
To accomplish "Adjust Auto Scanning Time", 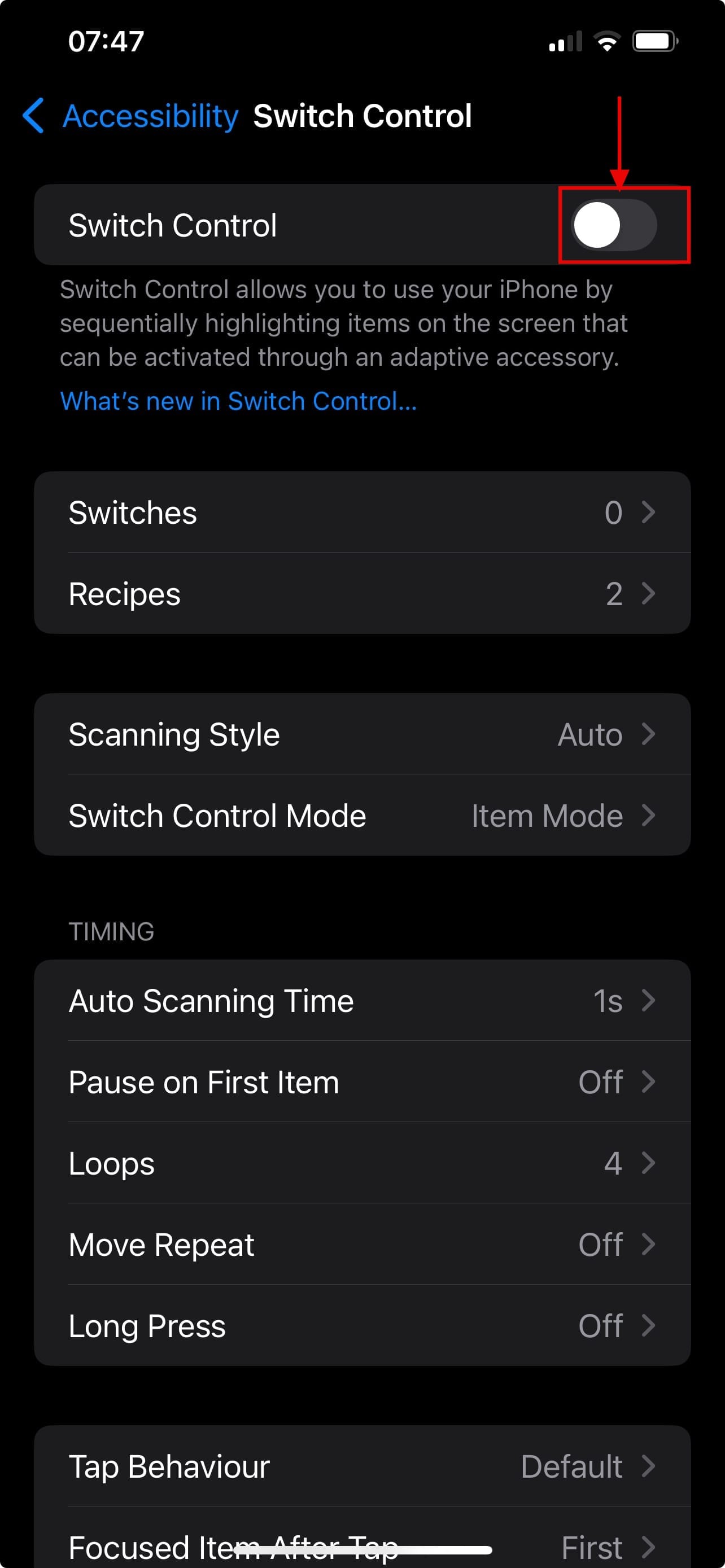I will pyautogui.click(x=362, y=1001).
